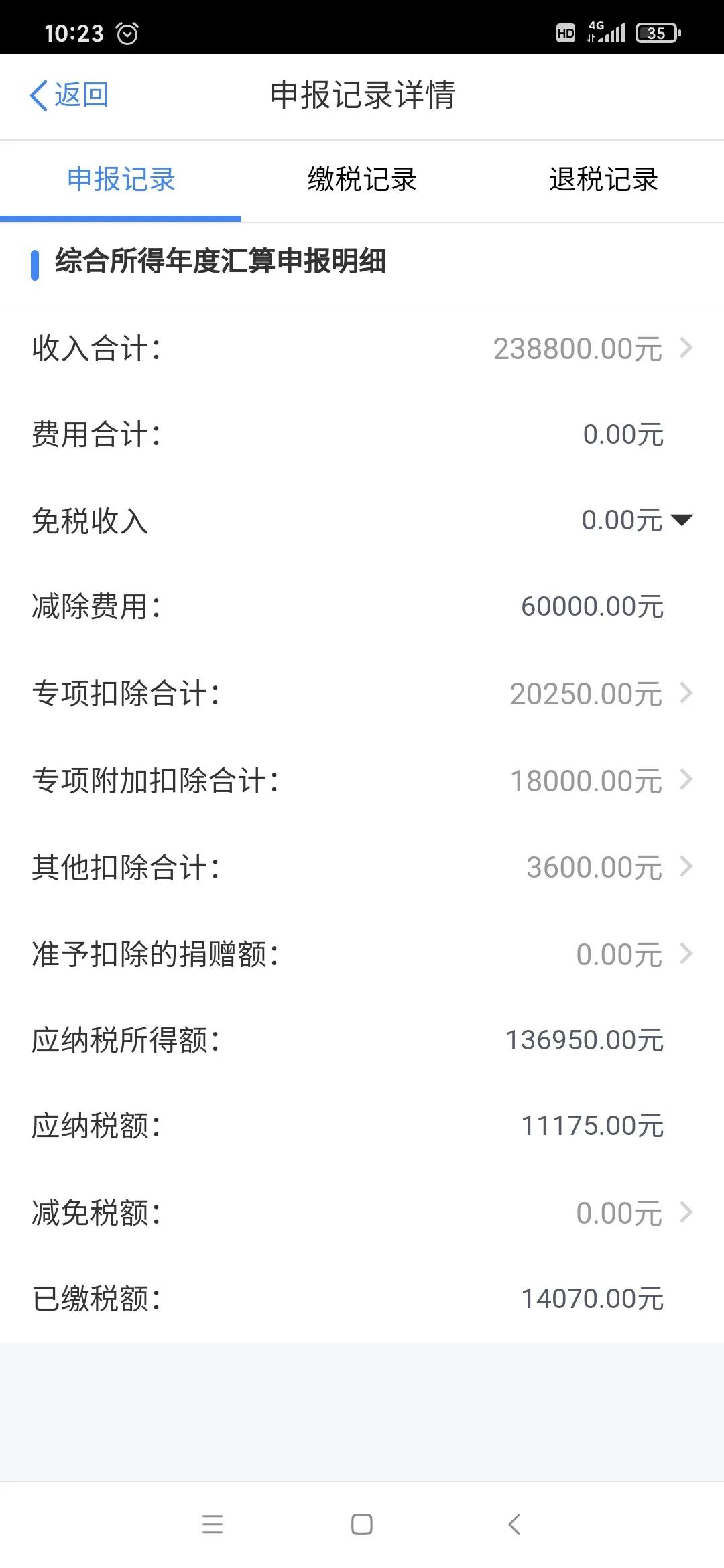Tap the alarm clock icon in status bar
The width and height of the screenshot is (724, 1568).
coord(127,31)
